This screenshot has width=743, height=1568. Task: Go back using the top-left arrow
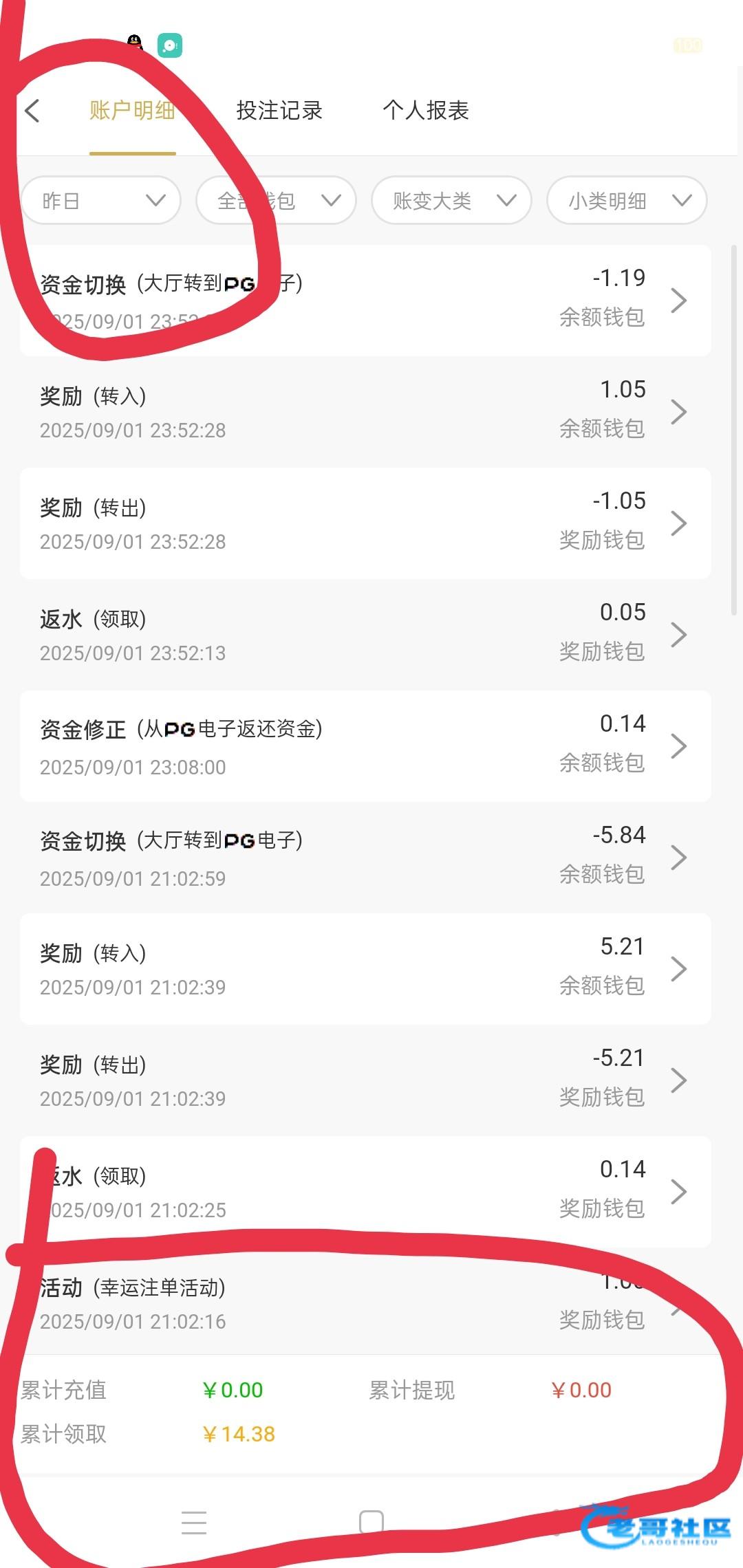32,111
